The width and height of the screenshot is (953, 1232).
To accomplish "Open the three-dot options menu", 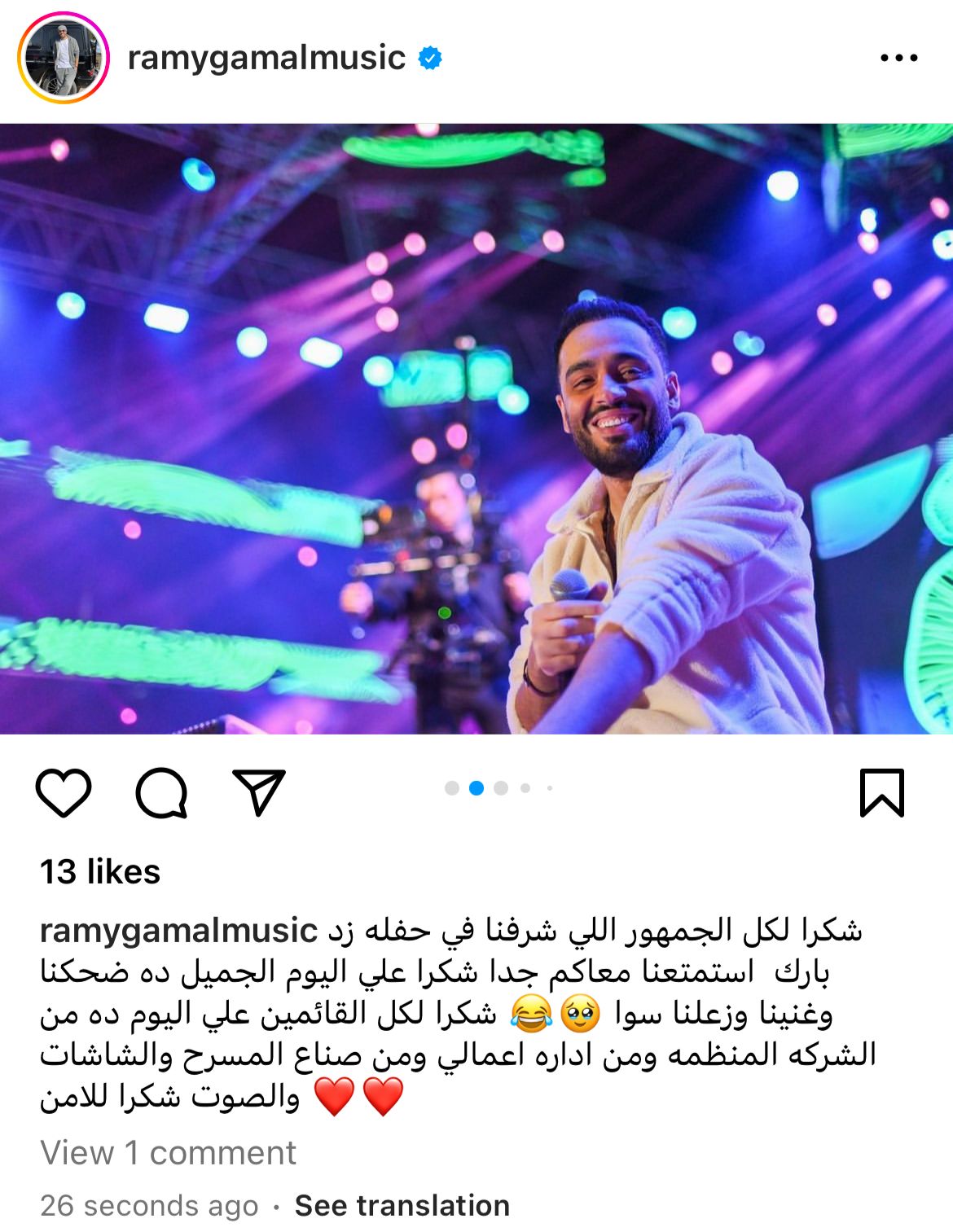I will point(899,59).
